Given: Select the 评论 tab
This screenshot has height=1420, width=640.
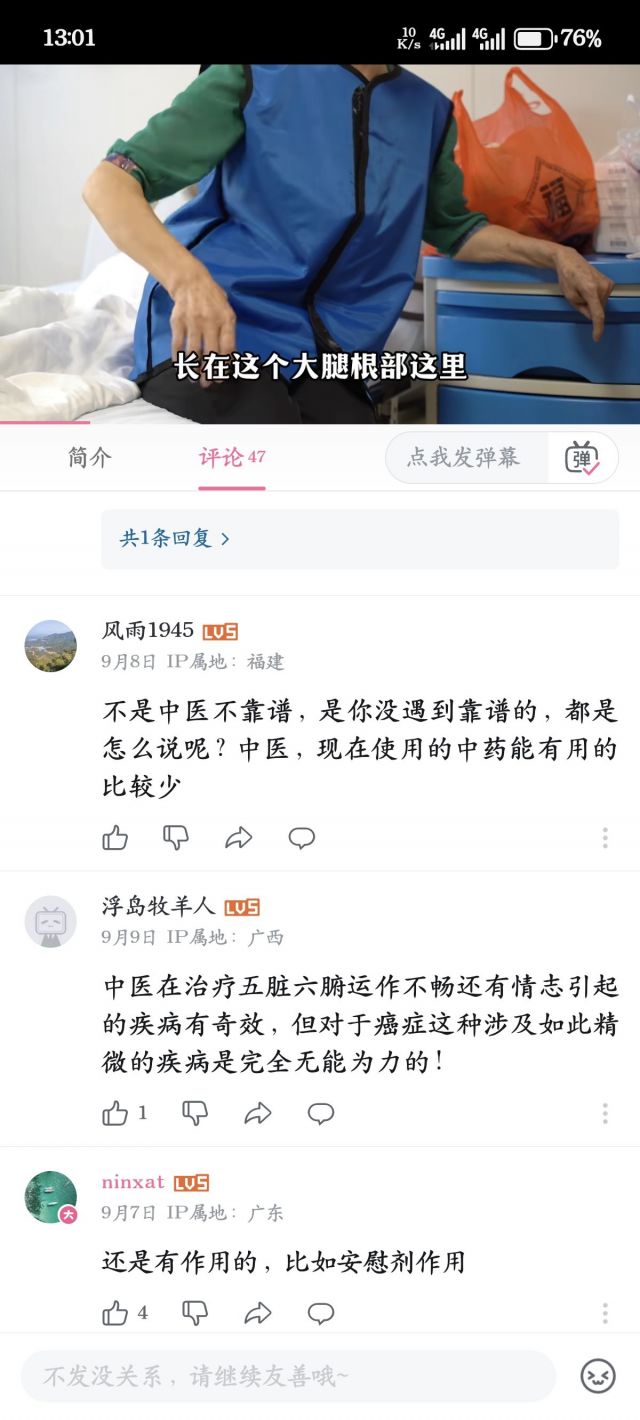Looking at the screenshot, I should 231,458.
